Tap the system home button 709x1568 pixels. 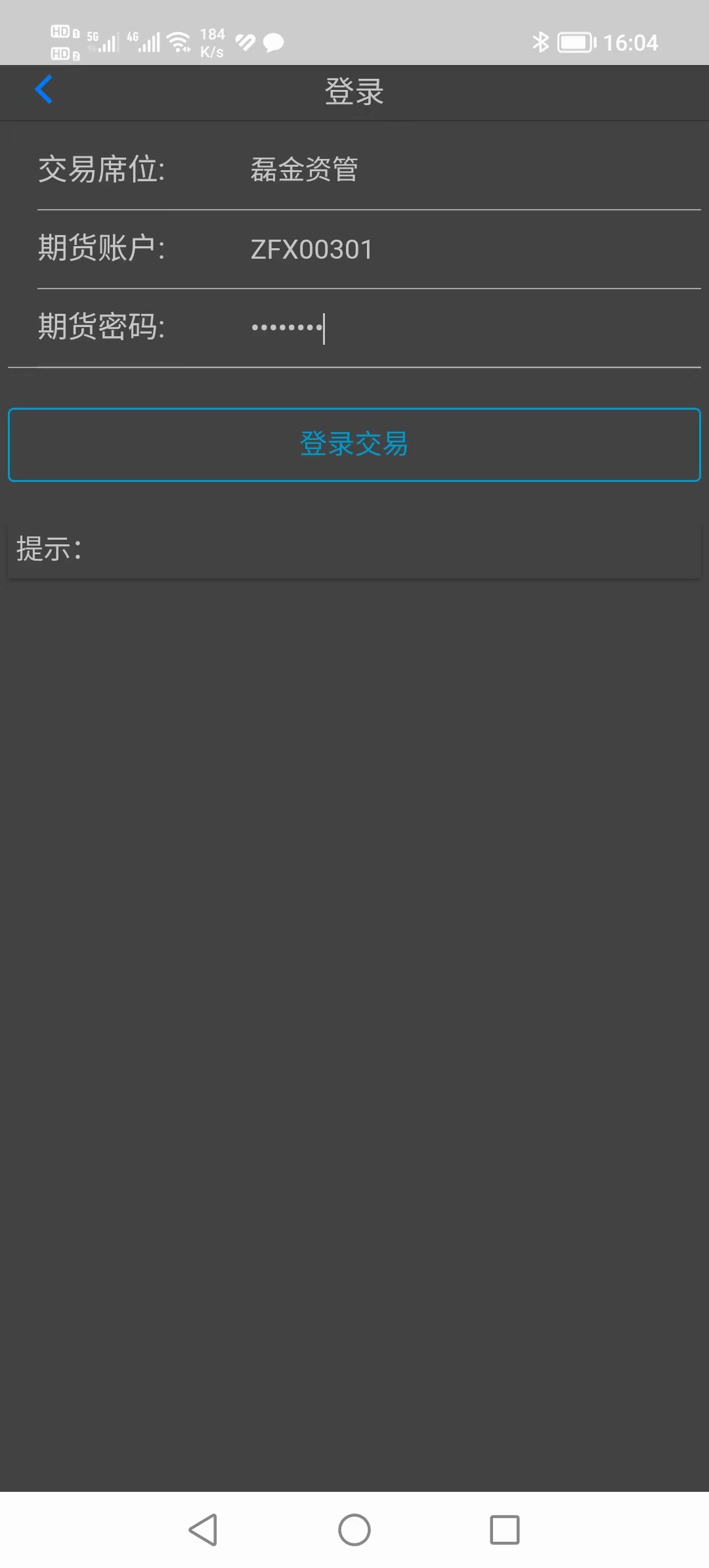pyautogui.click(x=354, y=1530)
